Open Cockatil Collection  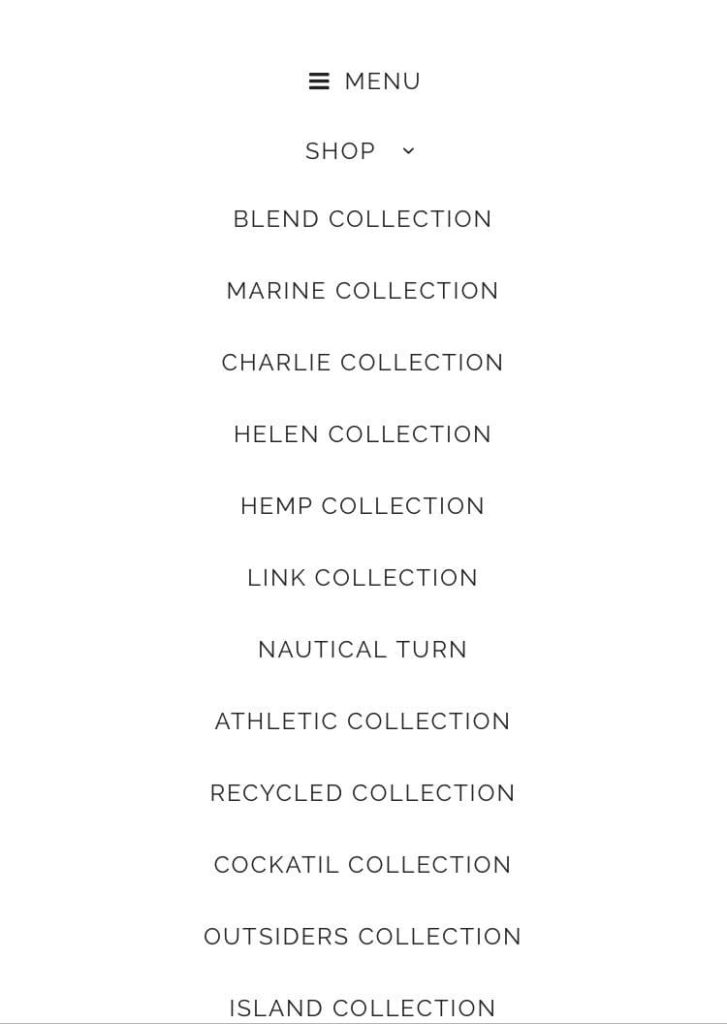[362, 865]
